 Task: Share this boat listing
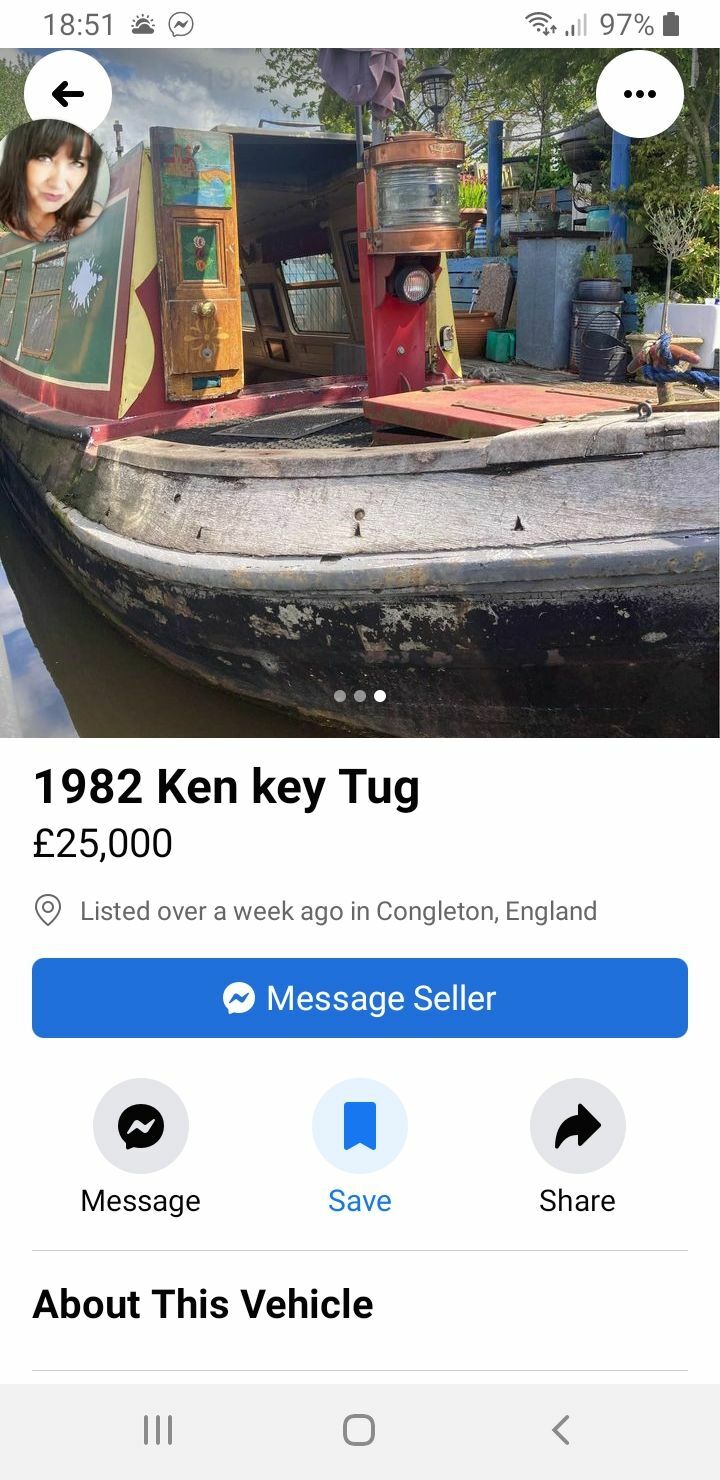[578, 1126]
